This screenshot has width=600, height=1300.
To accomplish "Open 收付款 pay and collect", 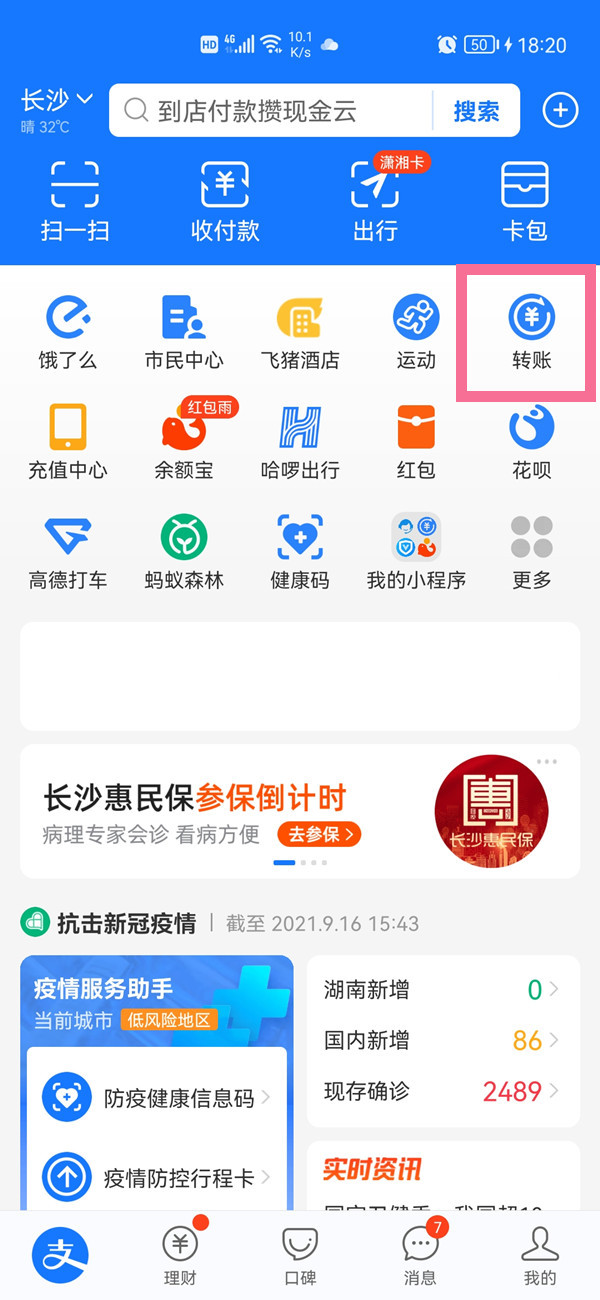I will 225,201.
